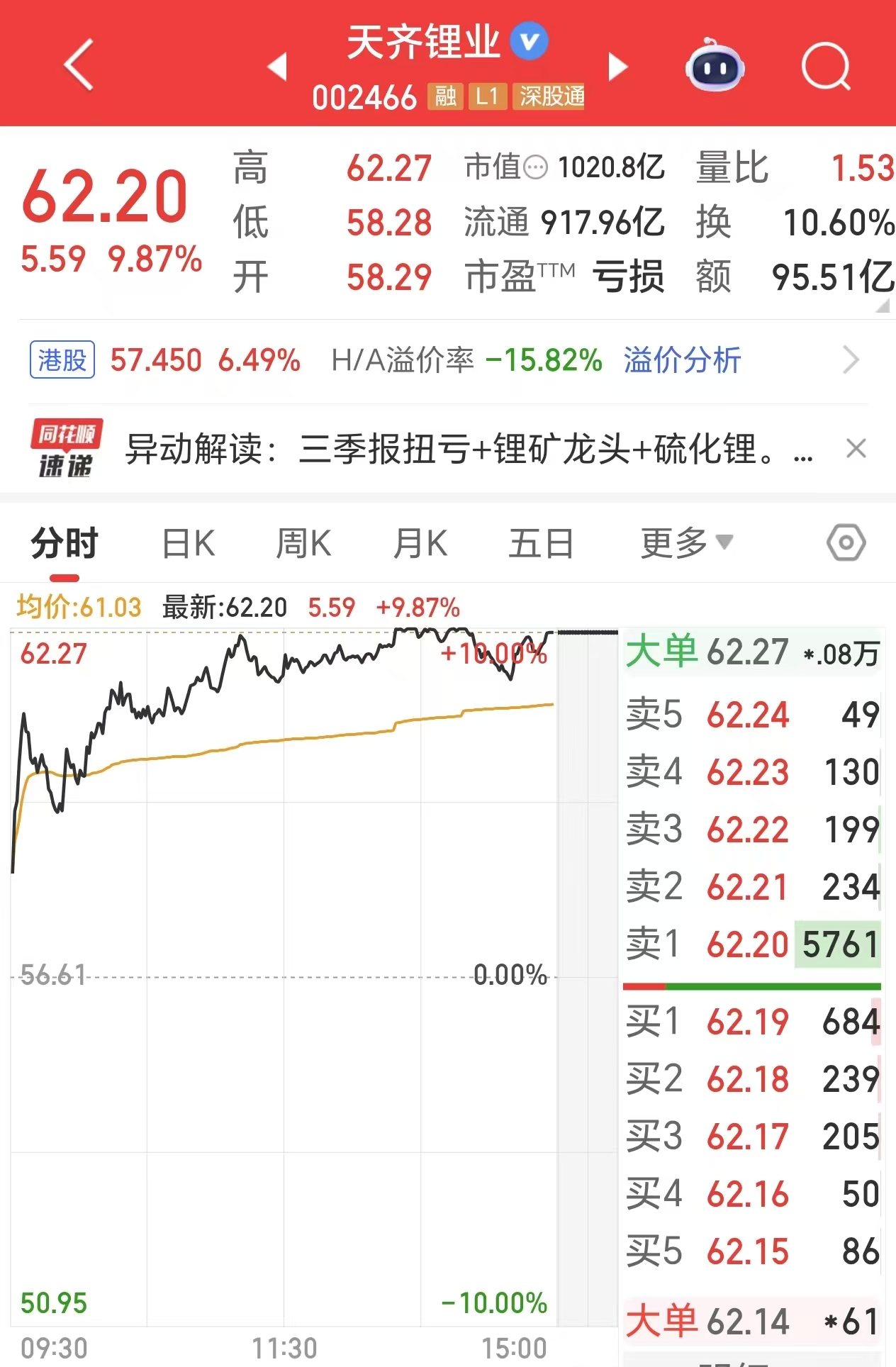896x1367 pixels.
Task: Switch to previous stock with left arrow
Action: click(x=278, y=67)
